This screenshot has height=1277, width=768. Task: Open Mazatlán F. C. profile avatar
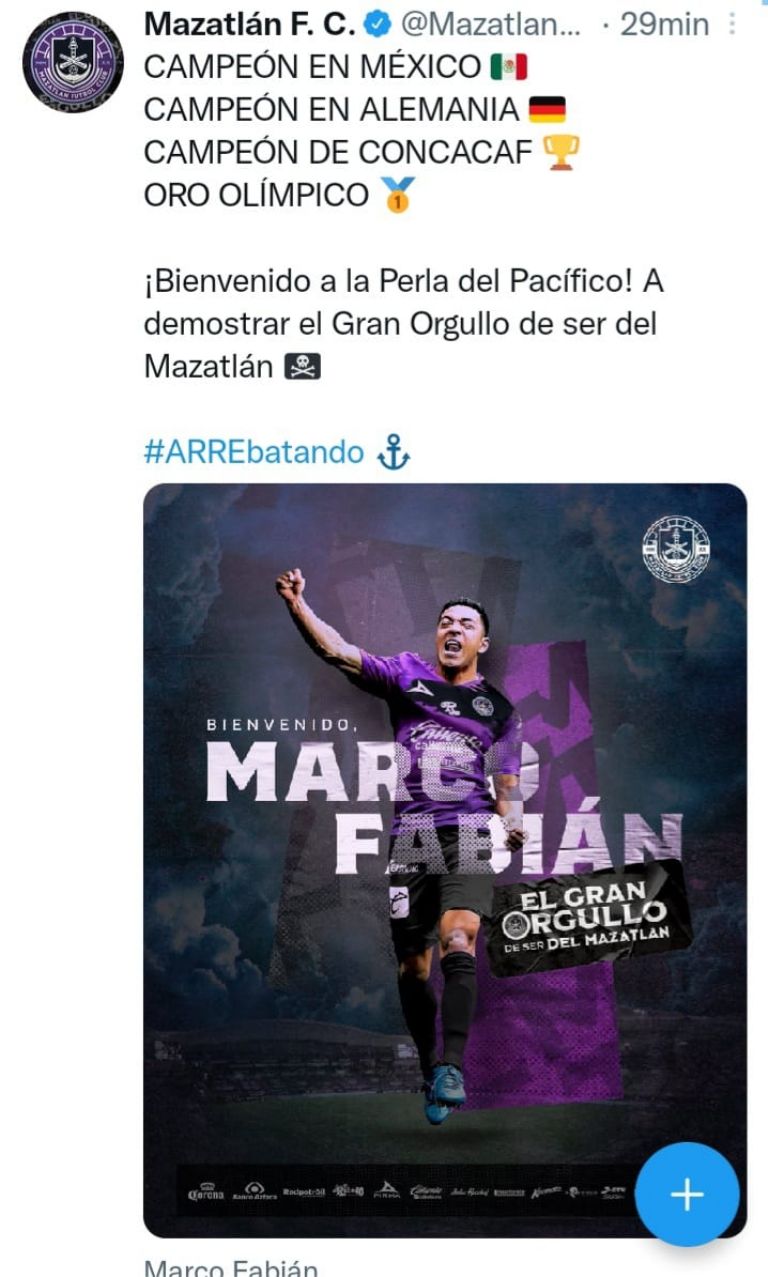point(73,62)
